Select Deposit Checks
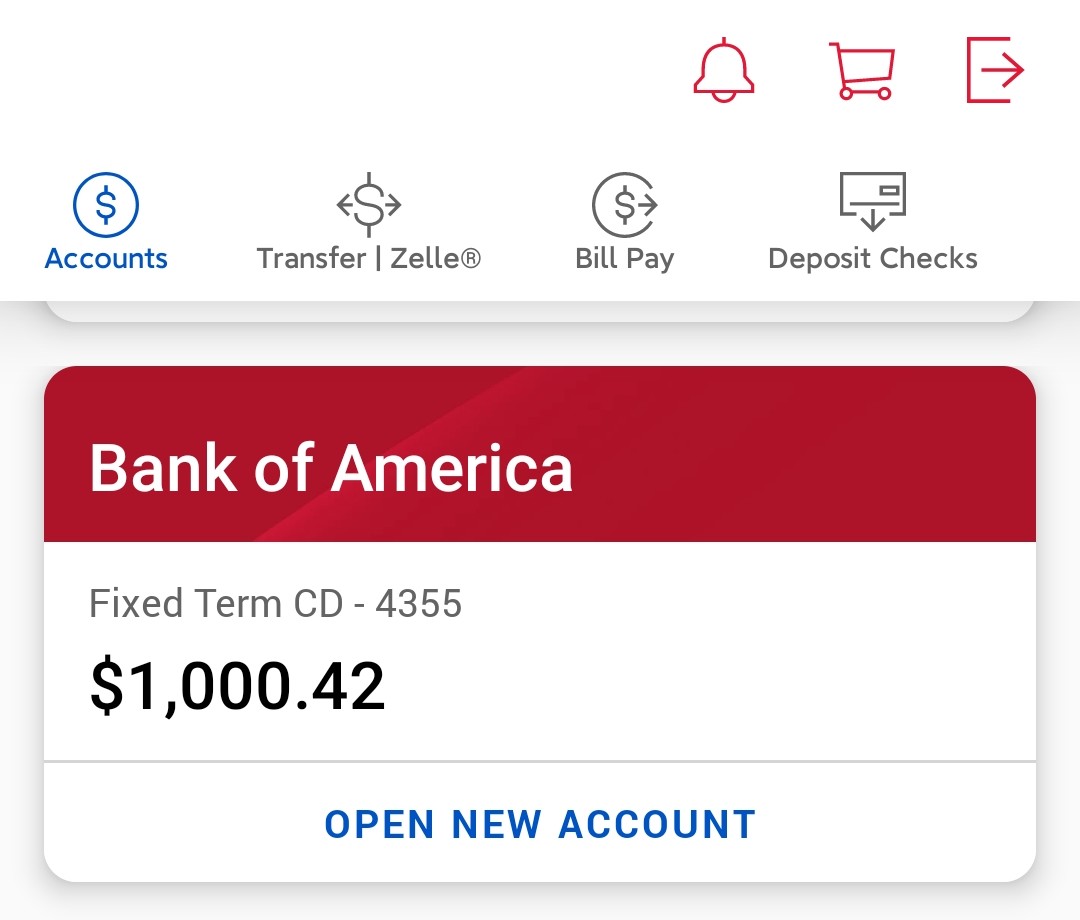Image resolution: width=1080 pixels, height=920 pixels. click(x=872, y=224)
